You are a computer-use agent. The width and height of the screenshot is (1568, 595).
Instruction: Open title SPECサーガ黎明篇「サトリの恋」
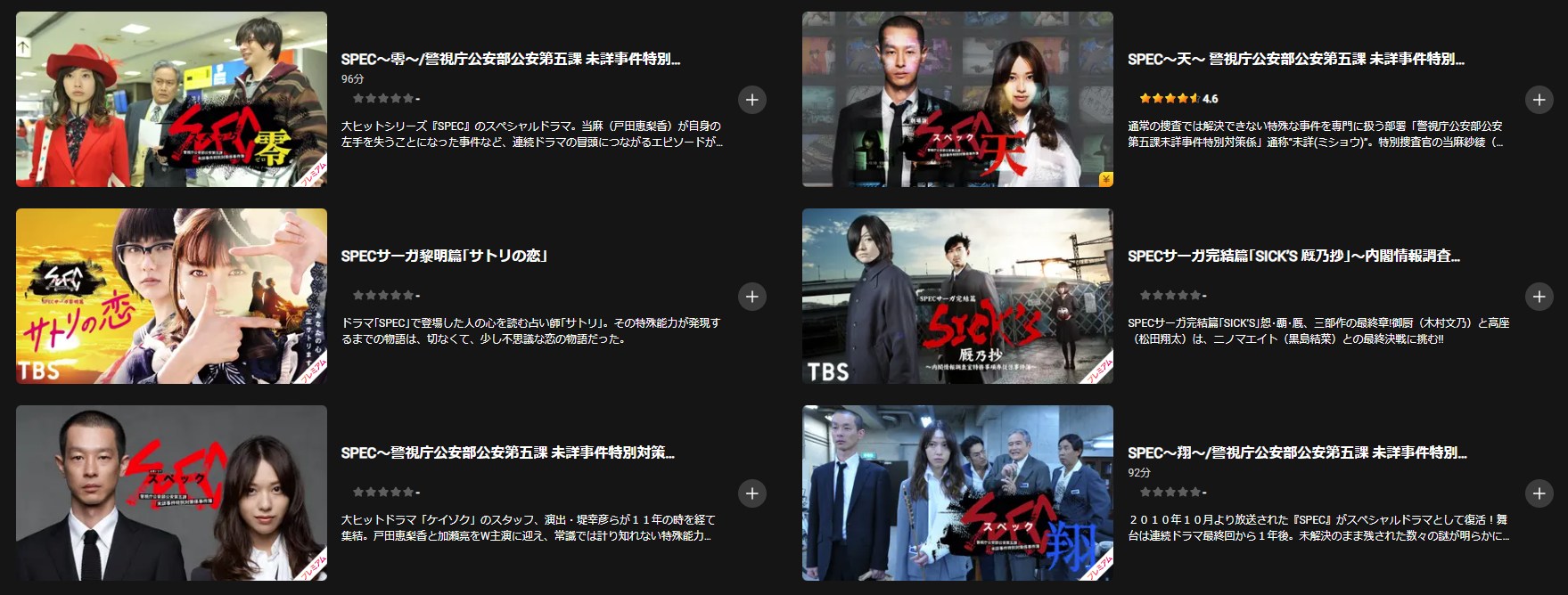pos(444,257)
